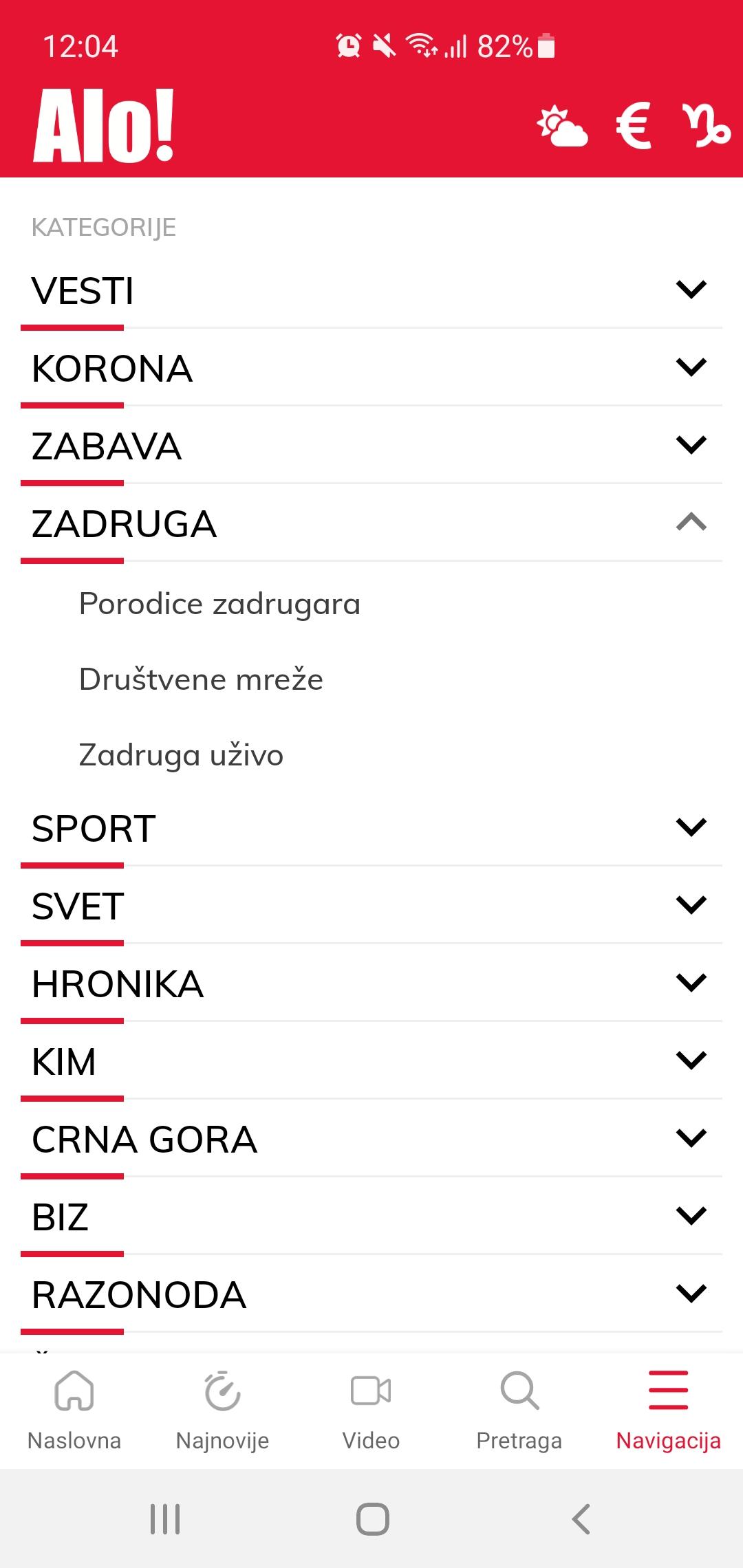Open the horoscope icon
The height and width of the screenshot is (1568, 743).
[706, 126]
